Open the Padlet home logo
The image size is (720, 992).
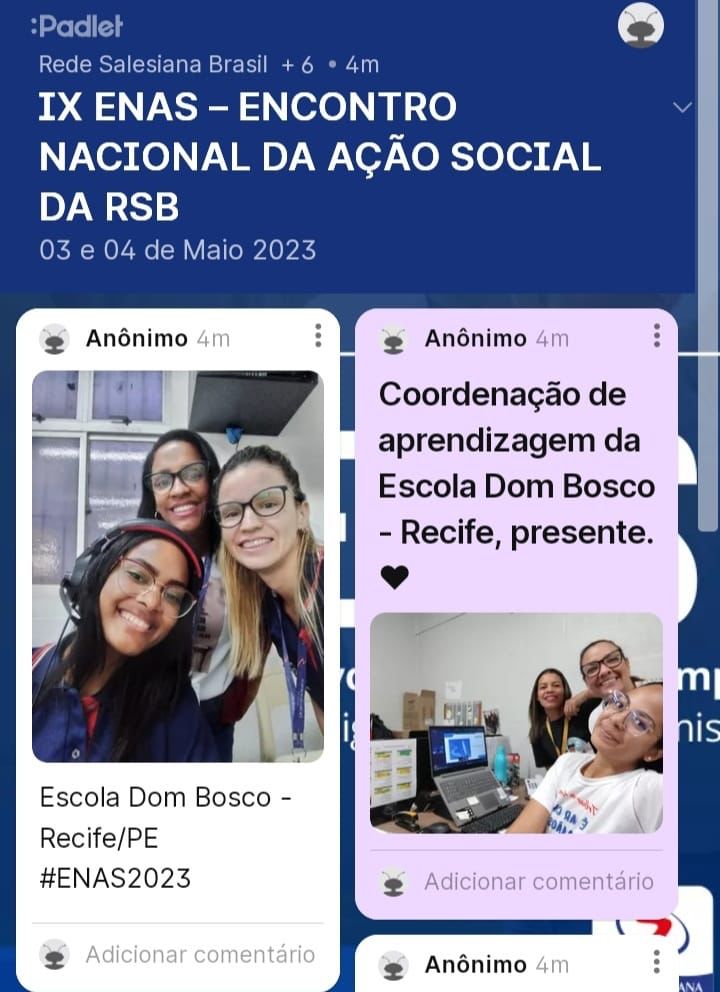[x=77, y=26]
